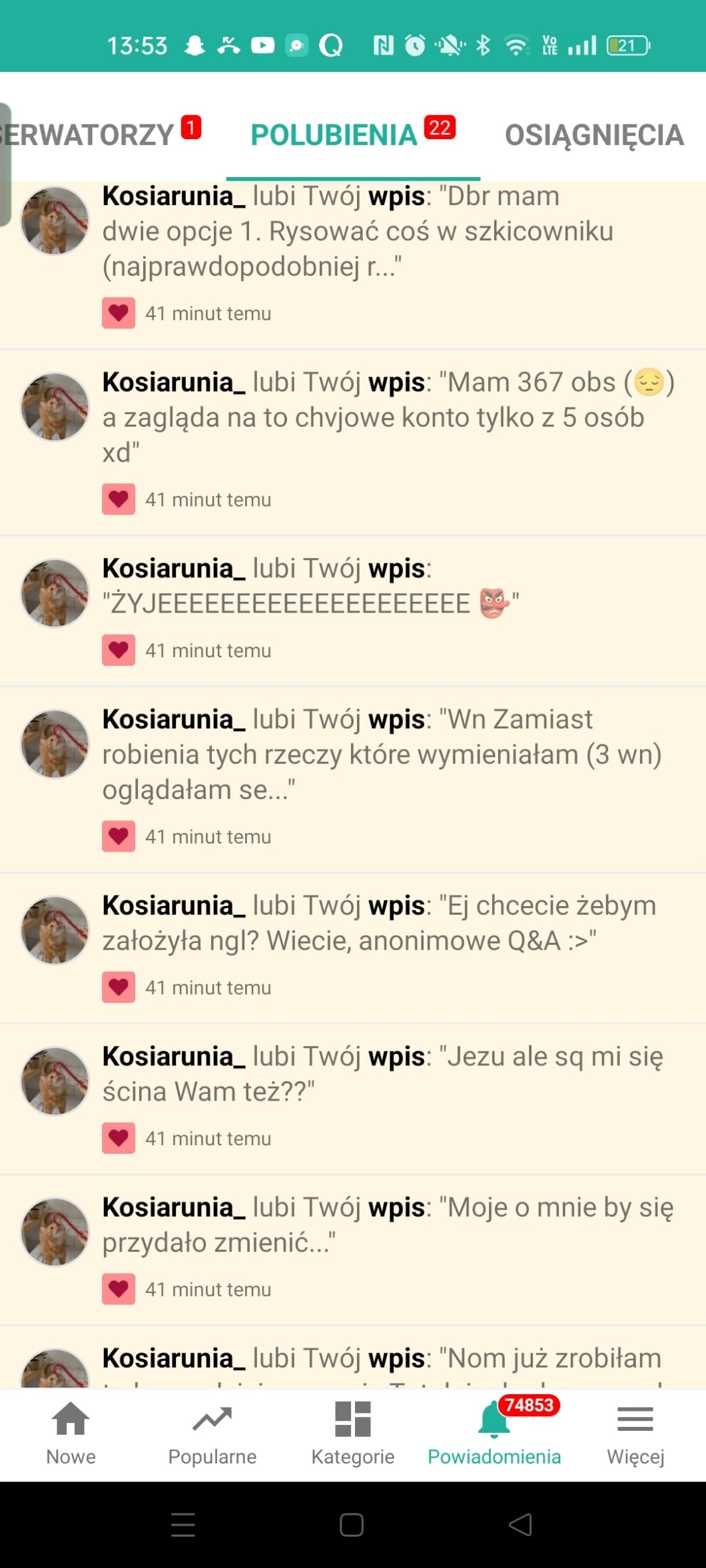706x1568 pixels.
Task: Open the Więcej menu
Action: coord(635,1433)
